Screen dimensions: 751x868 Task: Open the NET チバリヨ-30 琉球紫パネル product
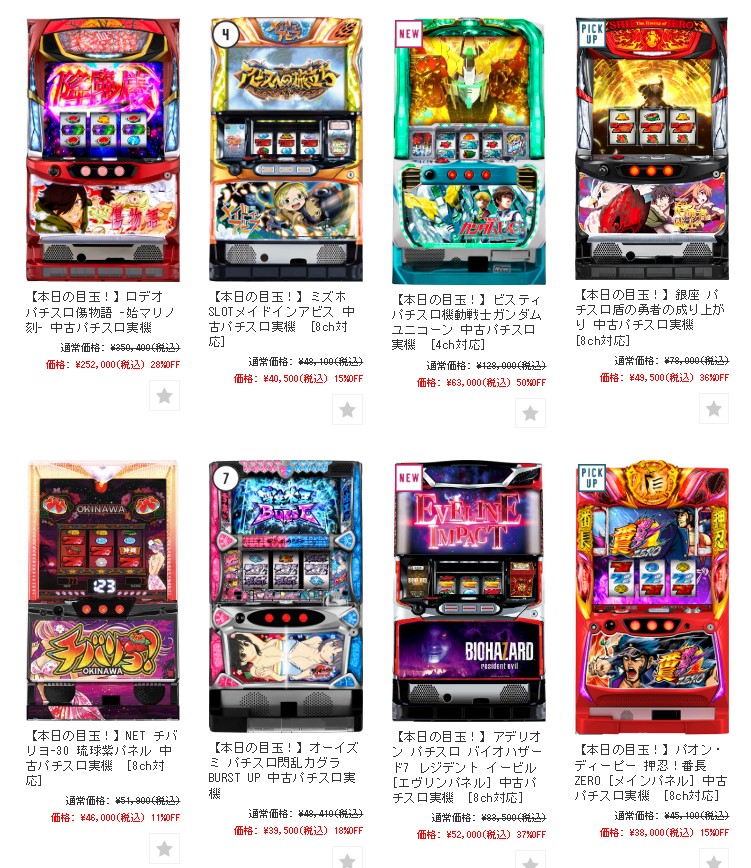click(x=103, y=592)
